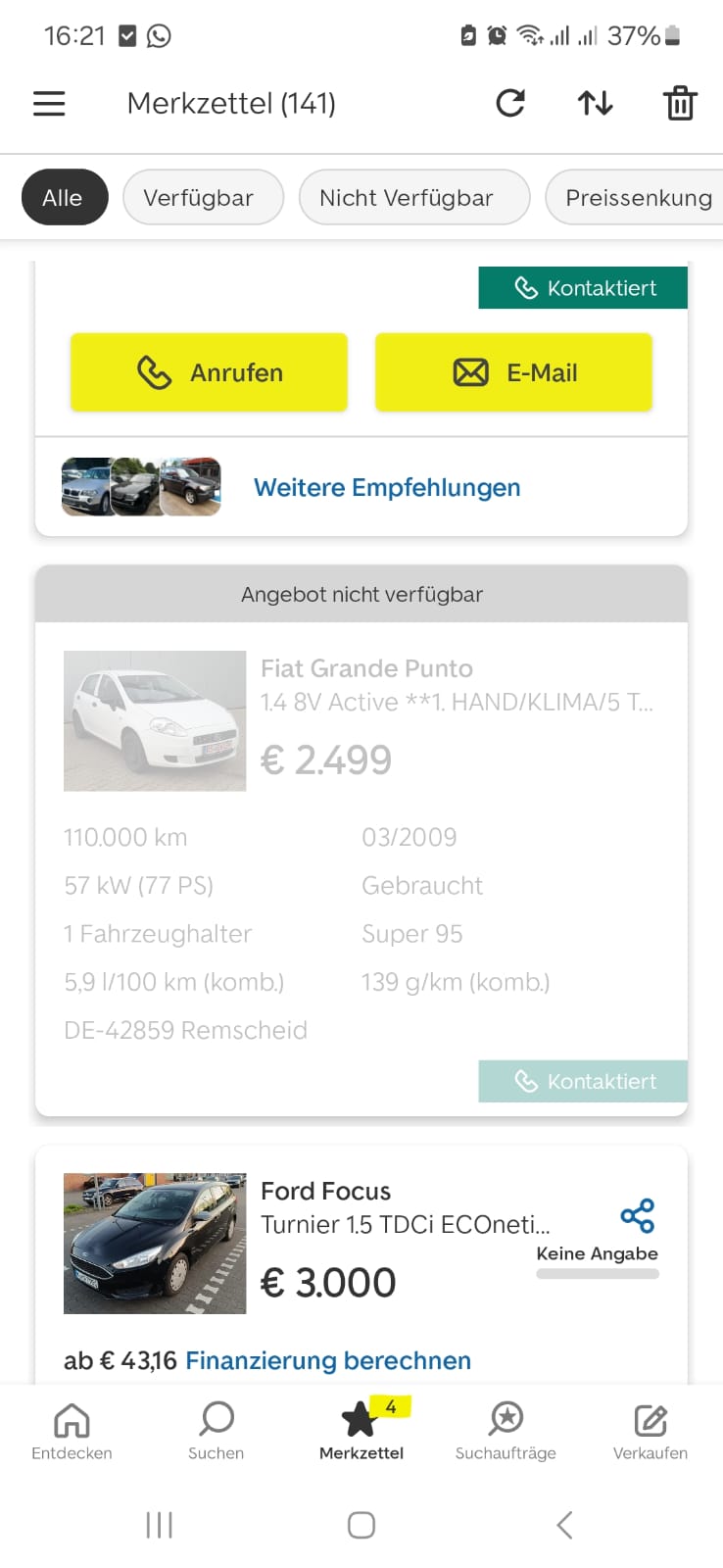
Task: Open the hamburger menu
Action: pyautogui.click(x=49, y=103)
